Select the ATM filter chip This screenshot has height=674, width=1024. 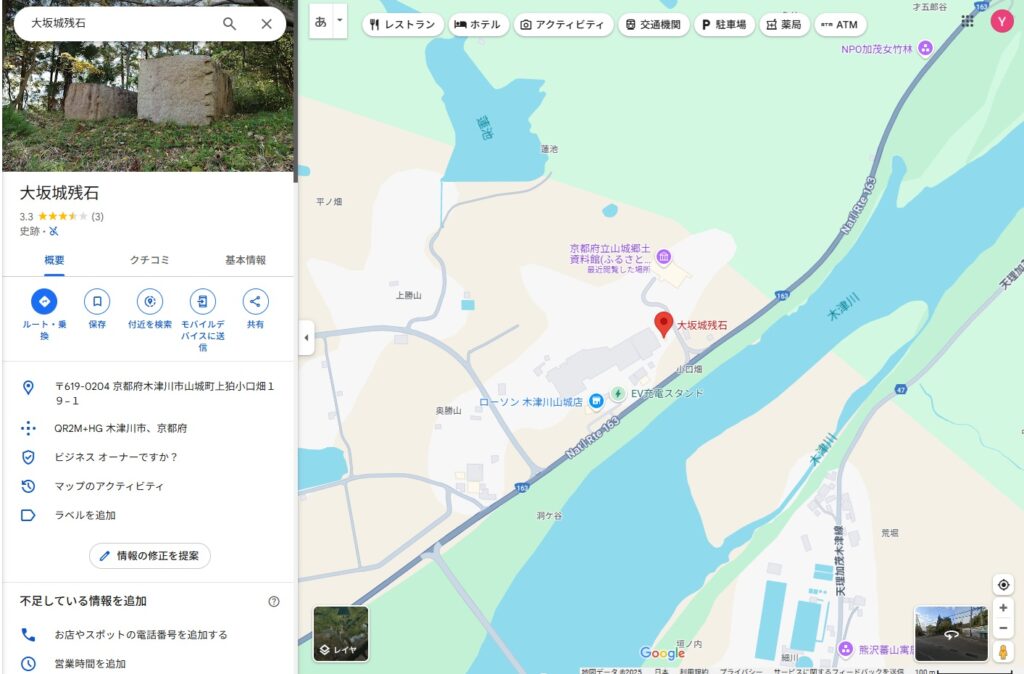[840, 24]
